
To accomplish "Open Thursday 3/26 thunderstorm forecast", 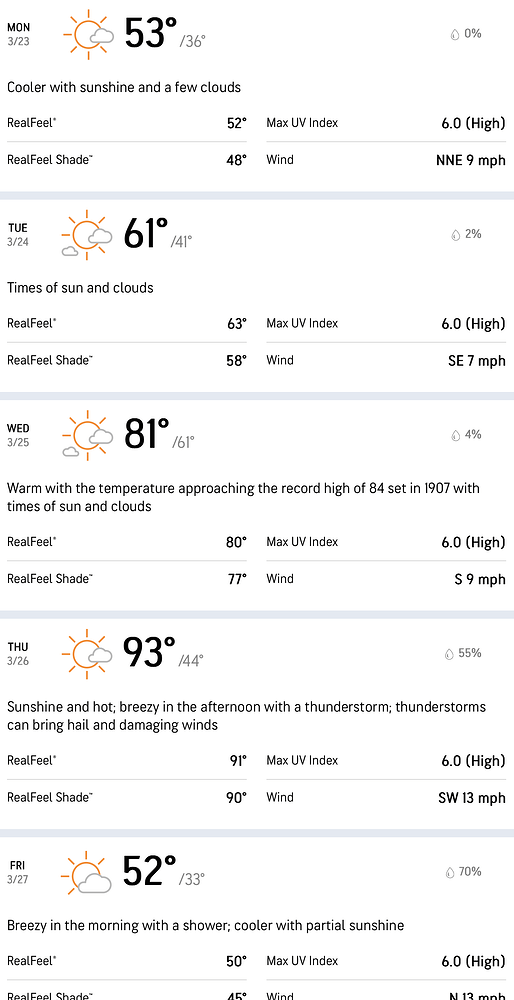I will click(x=257, y=724).
